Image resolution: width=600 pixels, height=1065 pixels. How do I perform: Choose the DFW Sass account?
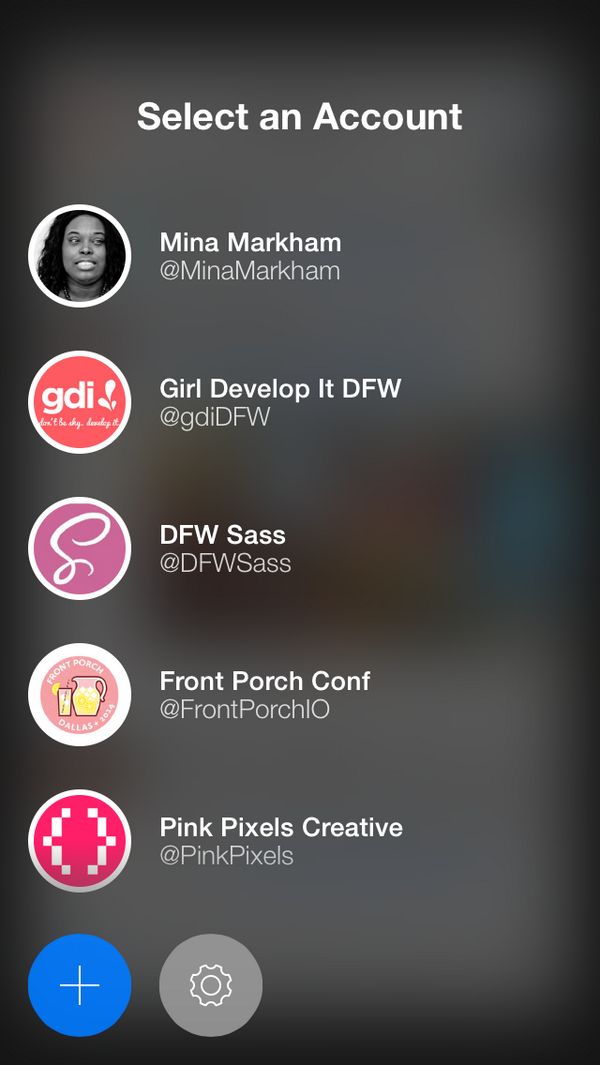pos(225,548)
